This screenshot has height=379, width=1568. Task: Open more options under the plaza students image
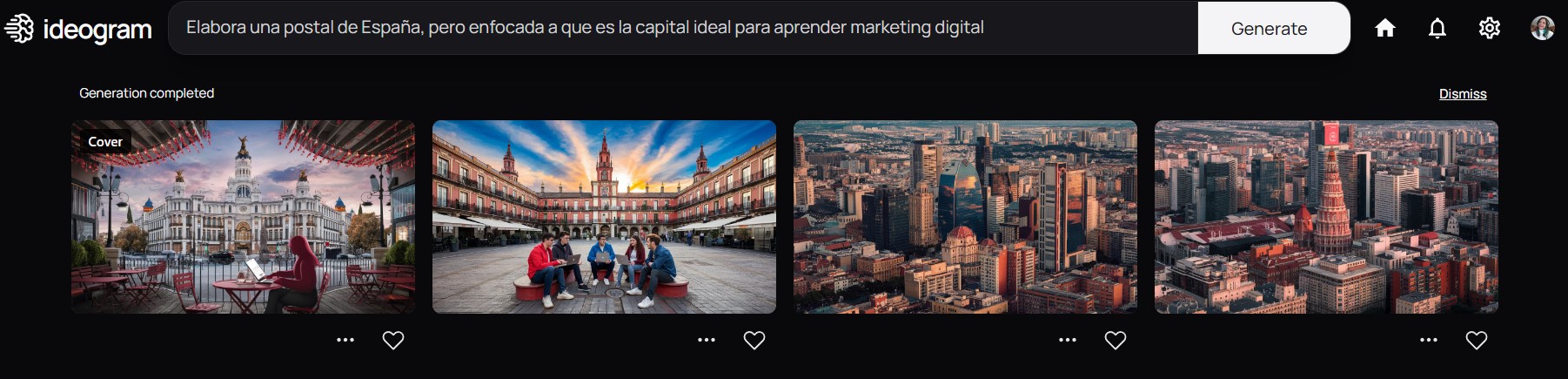707,340
